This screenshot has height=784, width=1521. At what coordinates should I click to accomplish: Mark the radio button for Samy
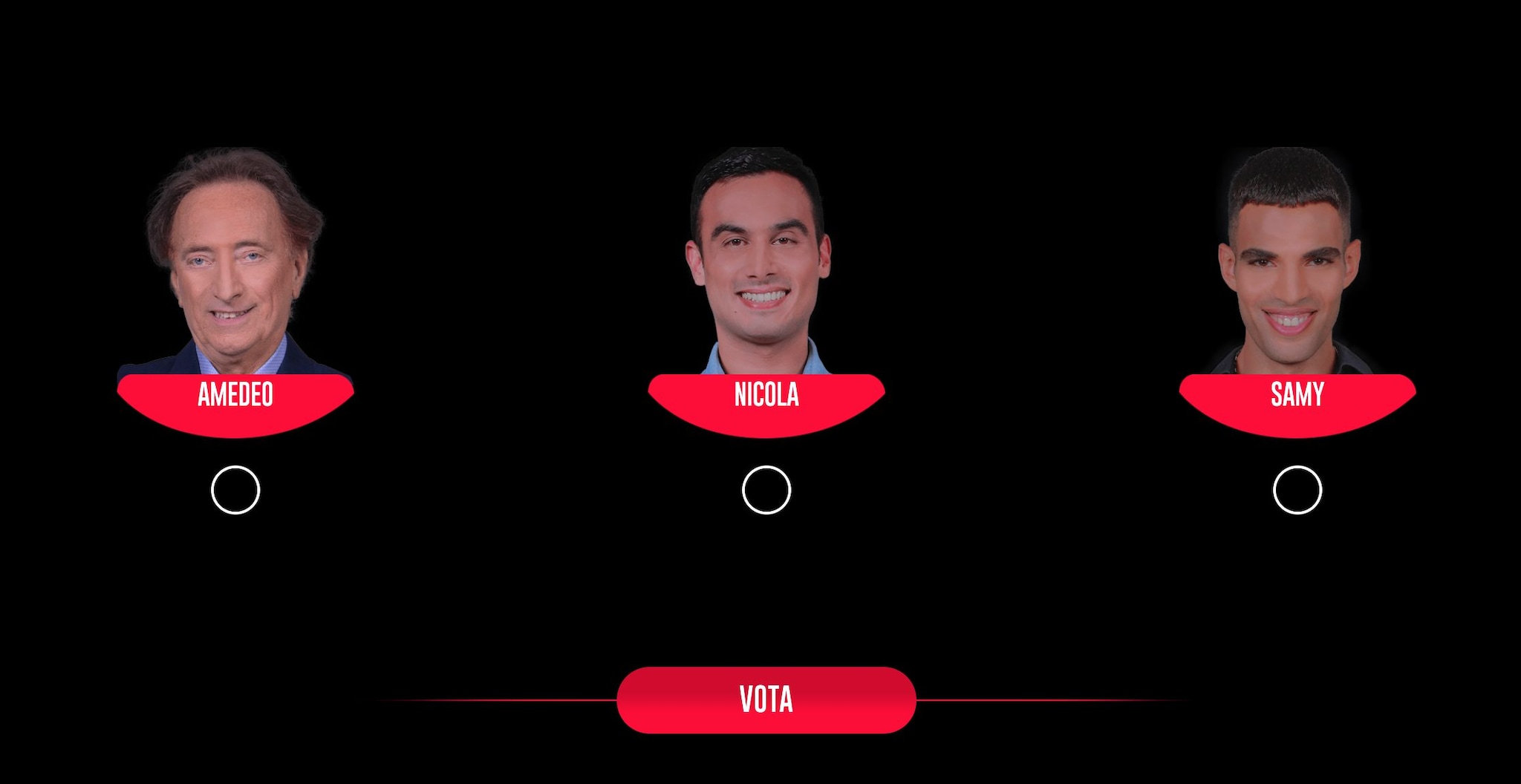pyautogui.click(x=1297, y=490)
